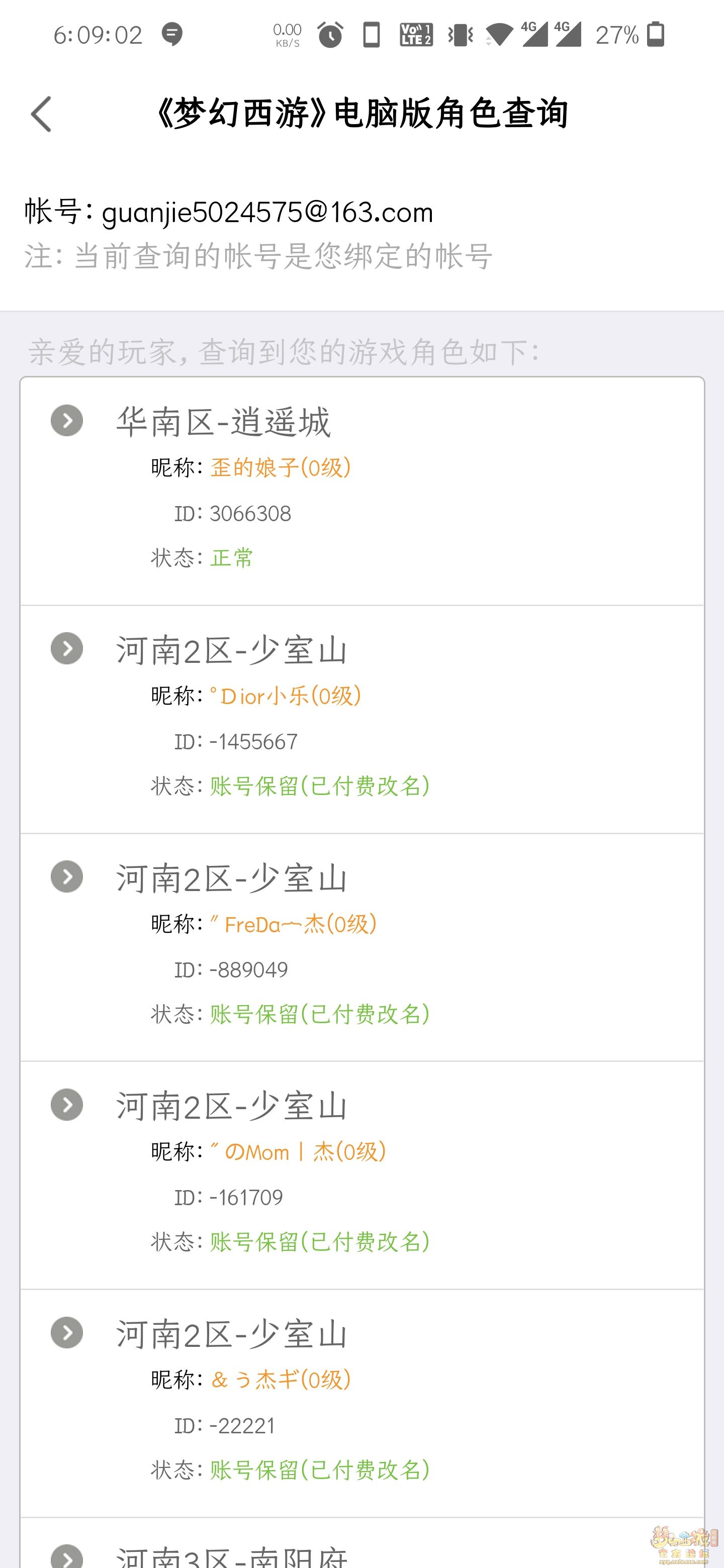This screenshot has height=1568, width=724.
Task: Open the °Dior小乐 character entry
Action: [361, 720]
